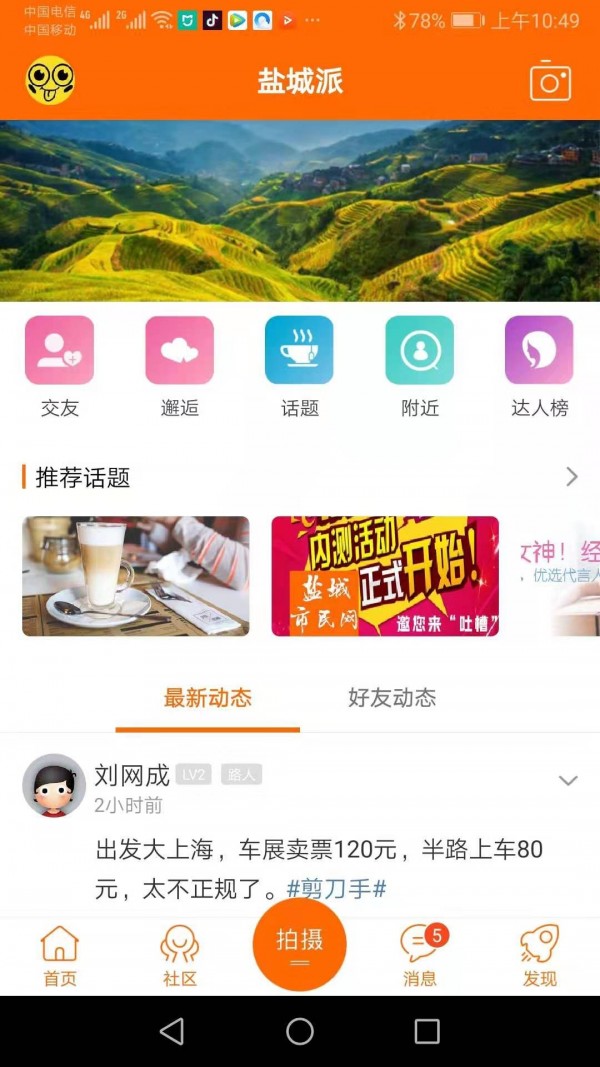Go to the 发现 tab
This screenshot has width=600, height=1067.
(x=540, y=956)
